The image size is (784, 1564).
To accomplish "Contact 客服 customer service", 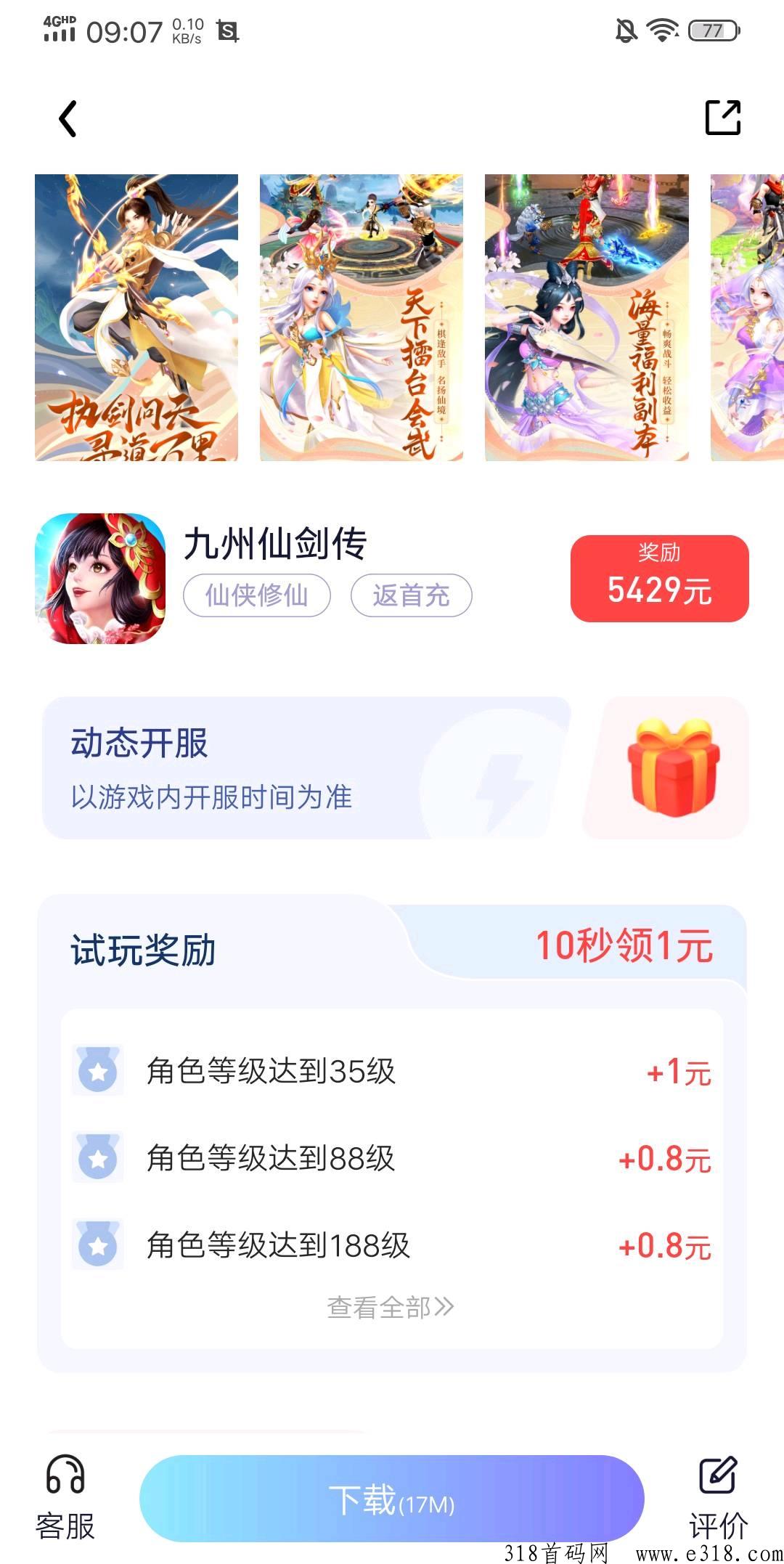I will coord(65,1498).
